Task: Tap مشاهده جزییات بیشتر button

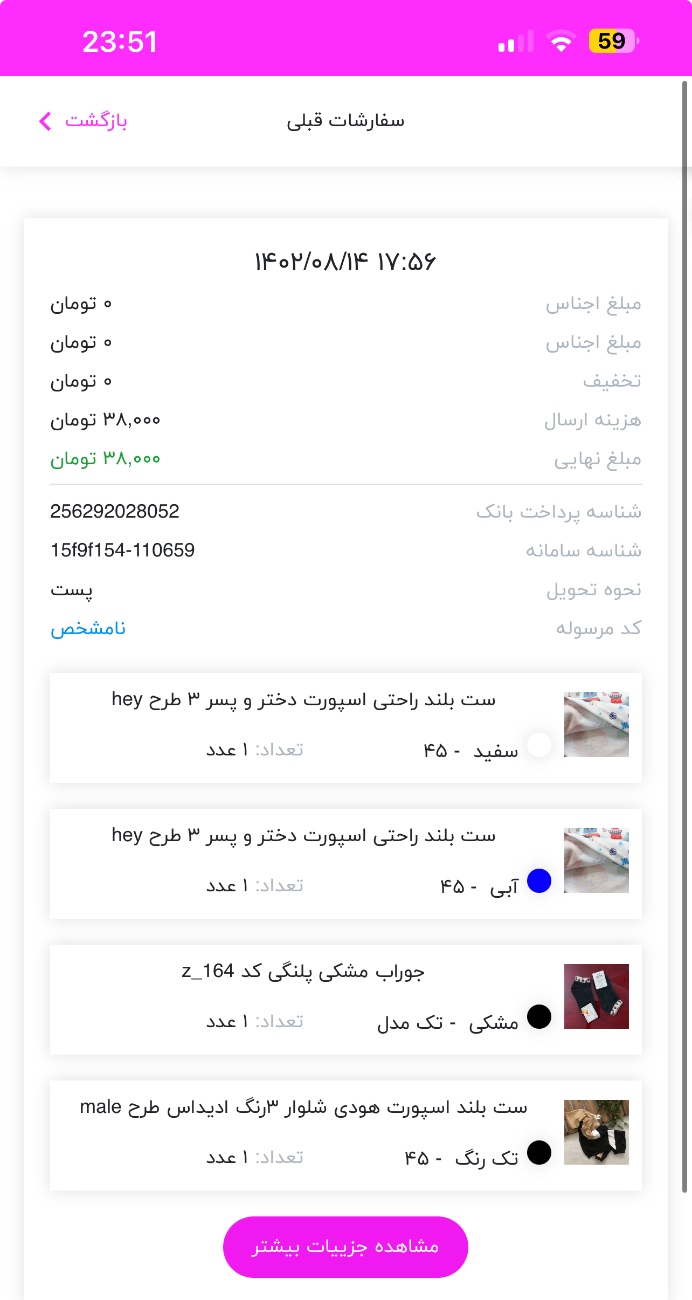Action: tap(345, 1247)
